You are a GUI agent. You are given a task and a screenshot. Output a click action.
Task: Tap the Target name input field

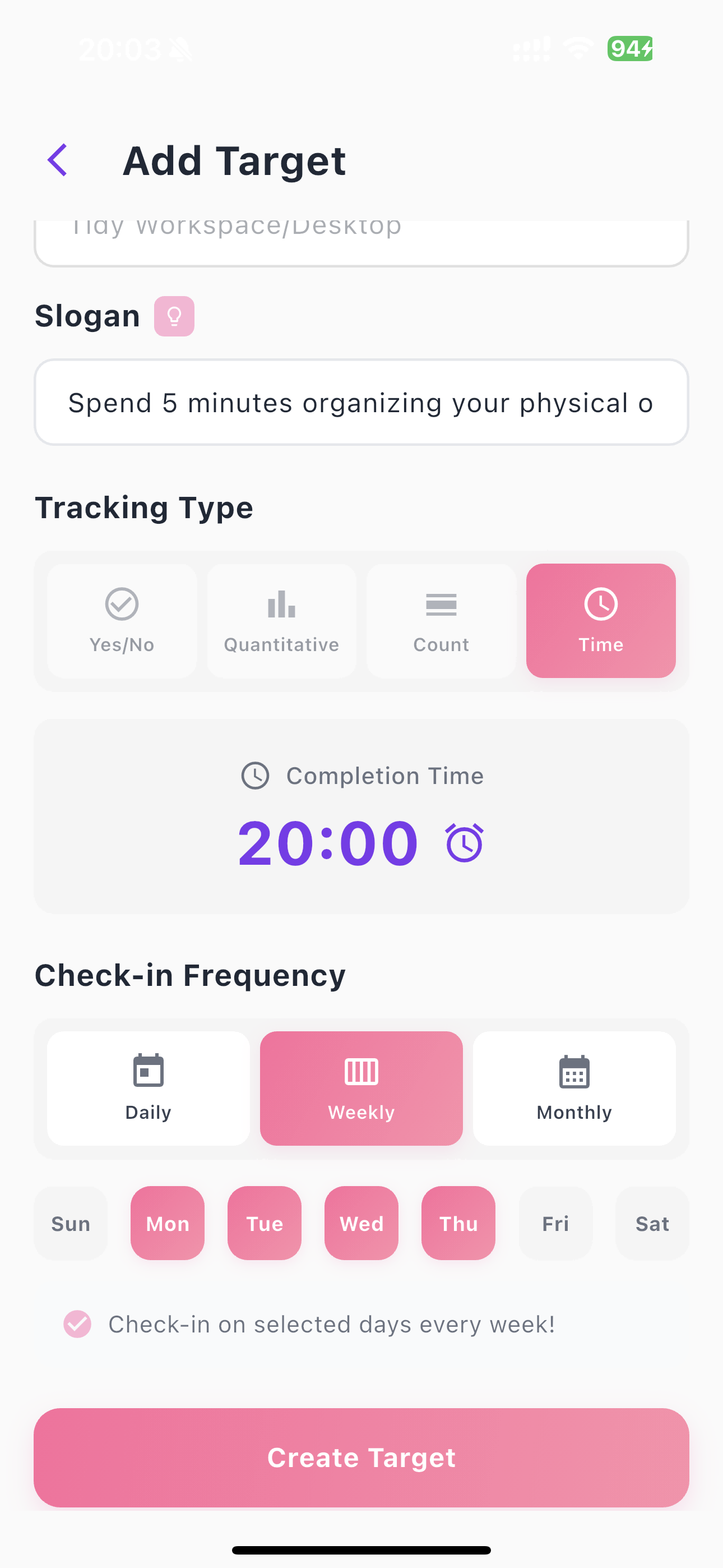[x=361, y=241]
